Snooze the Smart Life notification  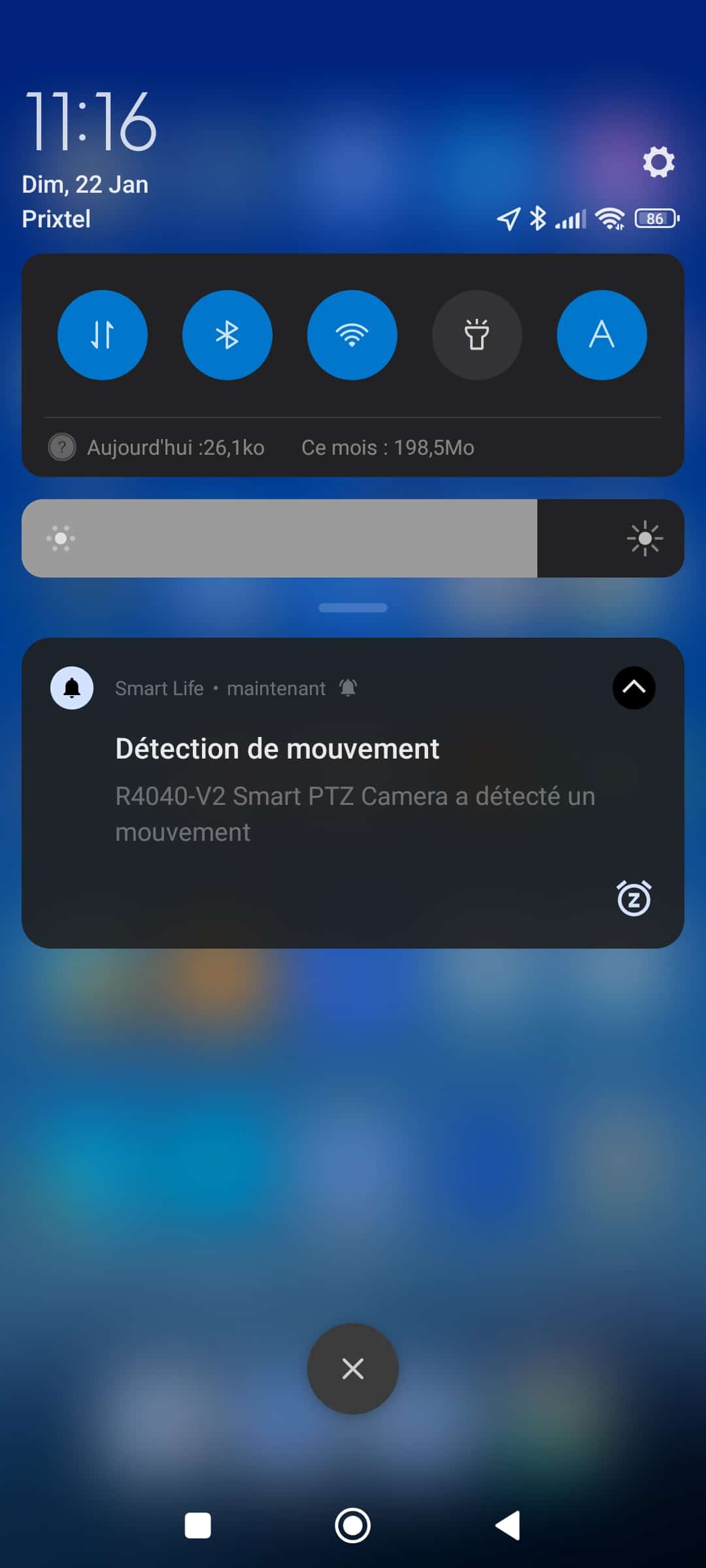point(634,898)
